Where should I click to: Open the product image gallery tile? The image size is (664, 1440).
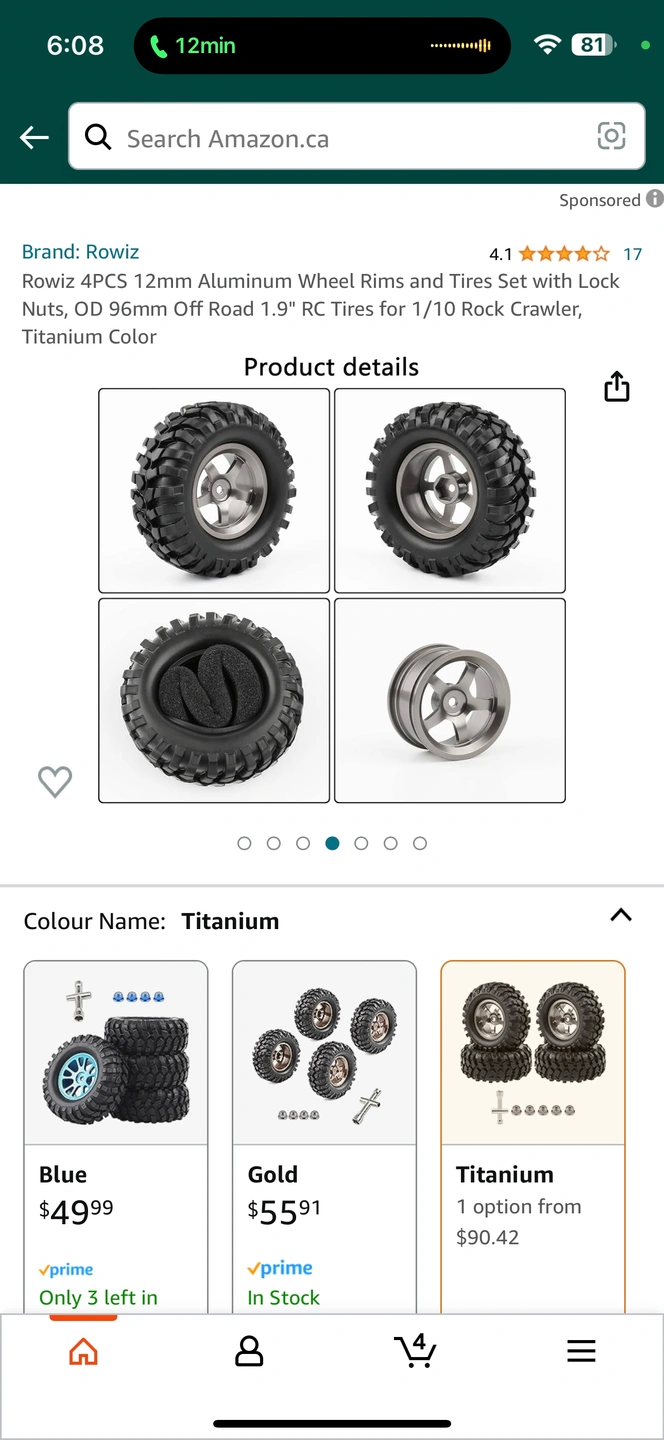(x=332, y=595)
